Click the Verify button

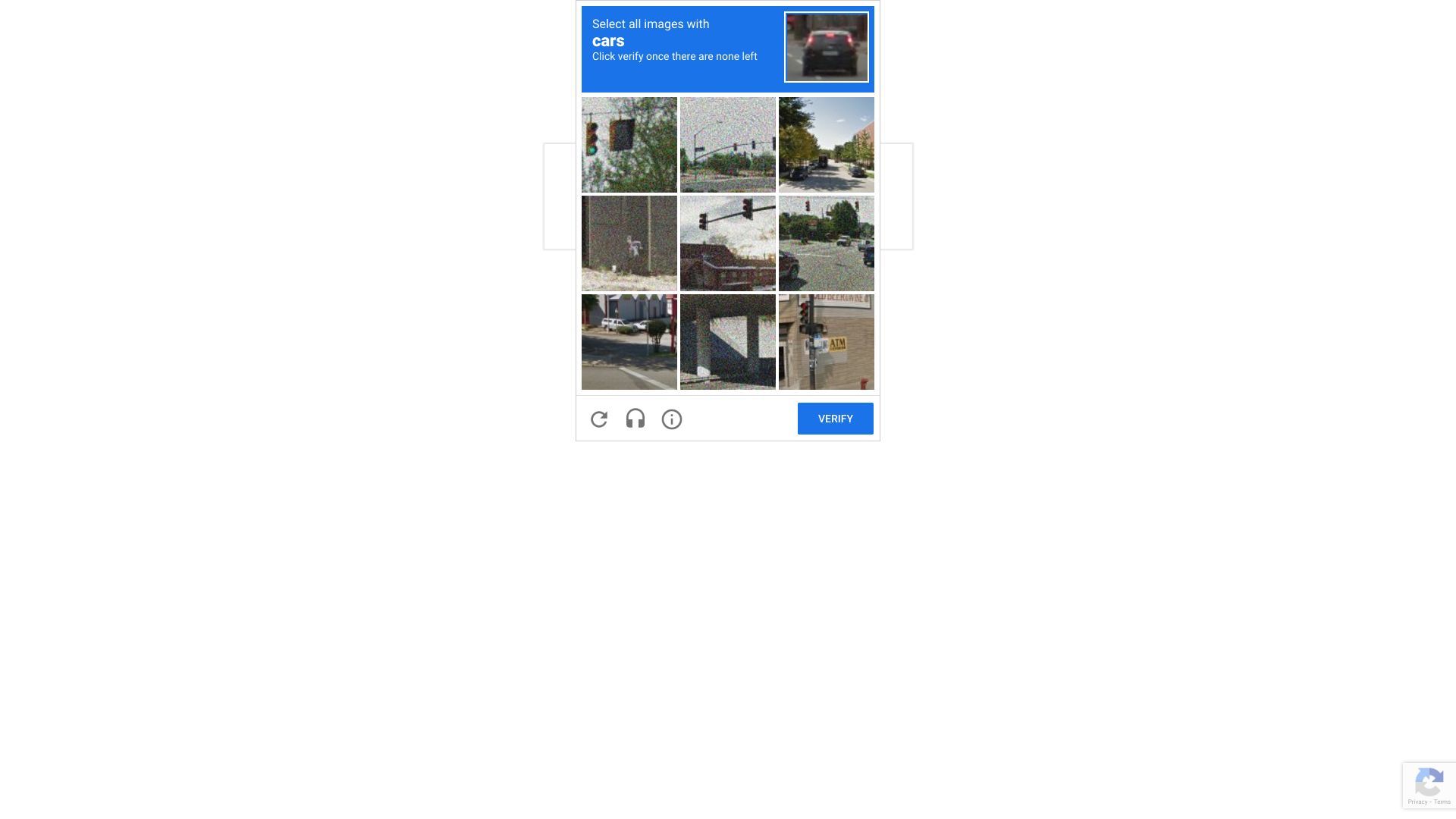pos(835,419)
